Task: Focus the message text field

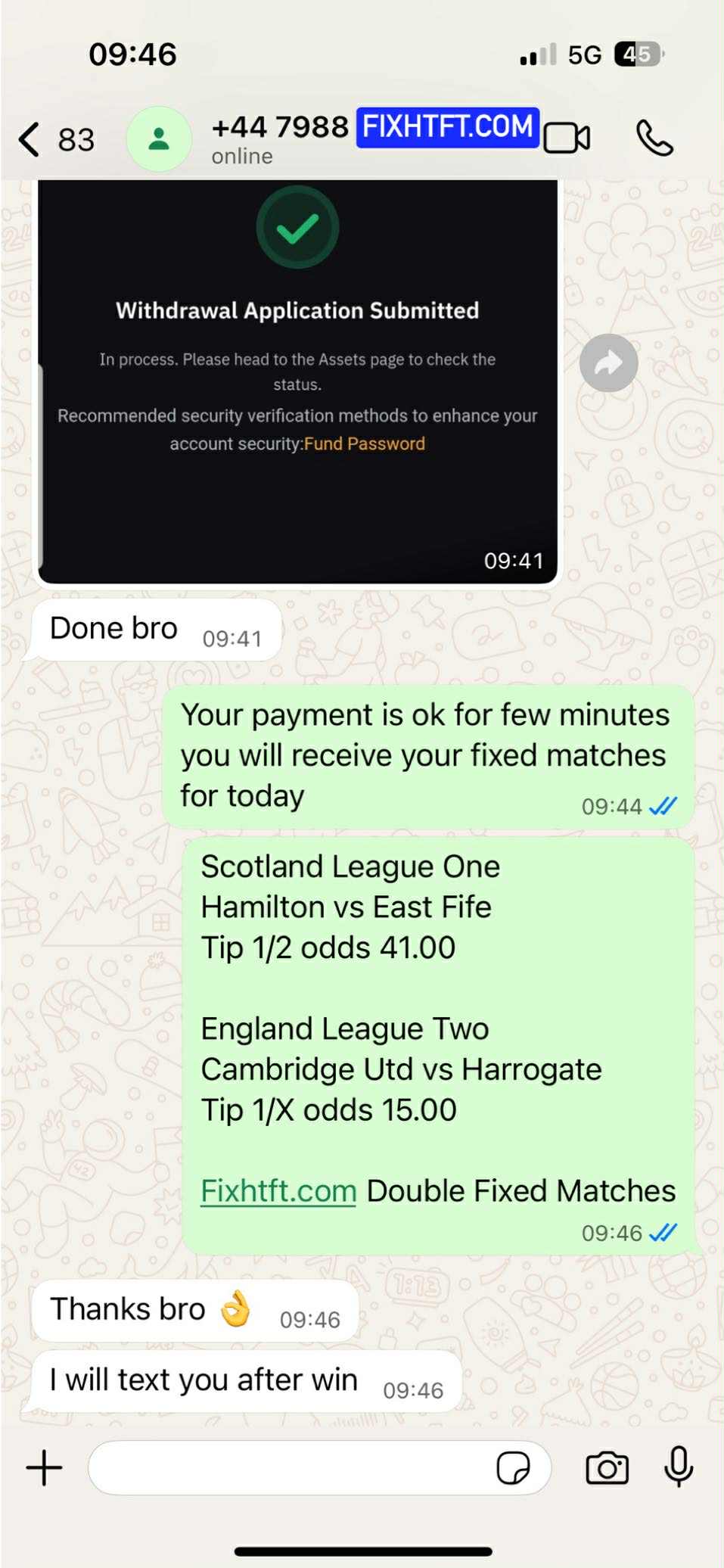Action: [291, 1468]
